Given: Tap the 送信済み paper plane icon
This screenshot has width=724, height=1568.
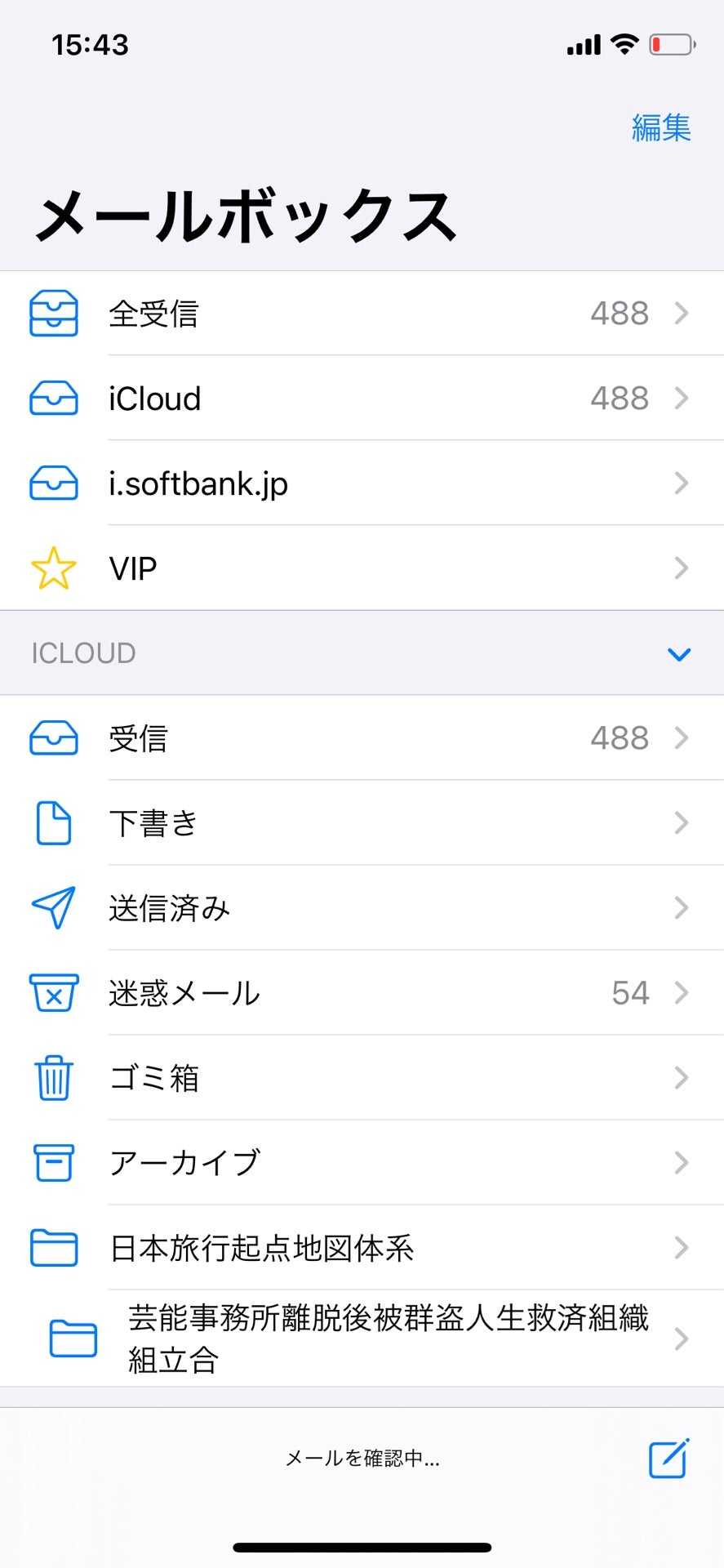Looking at the screenshot, I should 53,908.
